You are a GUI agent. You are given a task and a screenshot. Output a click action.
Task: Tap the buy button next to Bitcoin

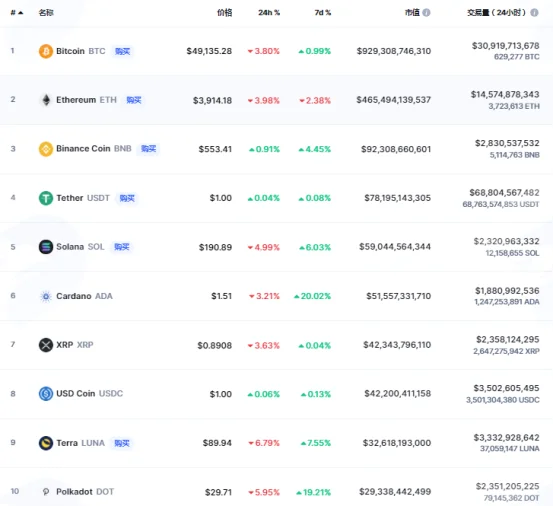click(x=123, y=51)
